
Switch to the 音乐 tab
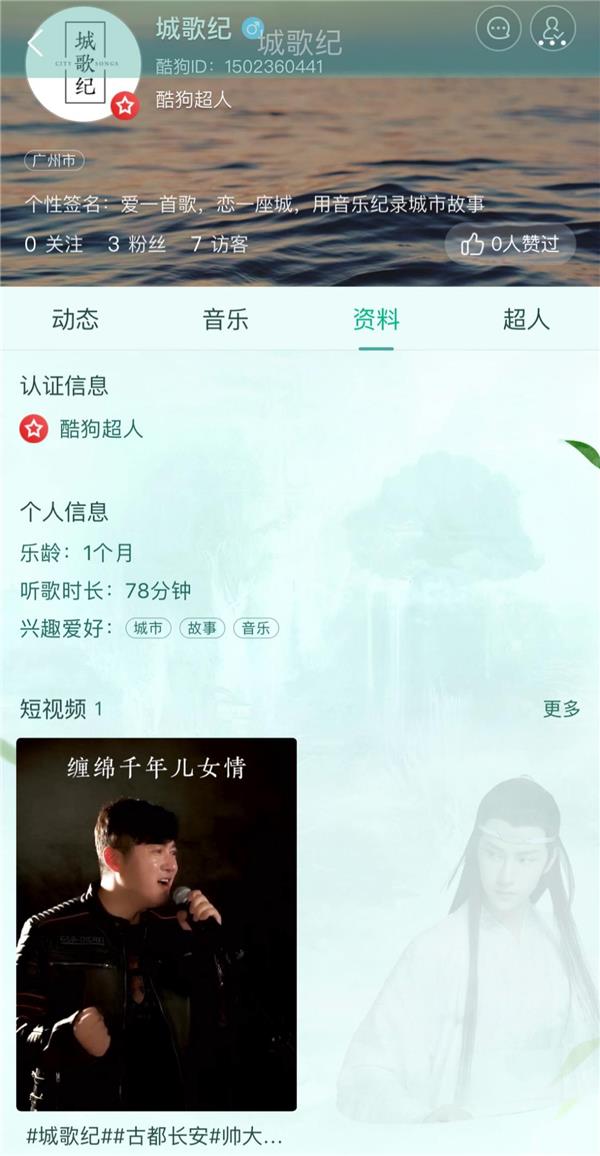(x=225, y=320)
